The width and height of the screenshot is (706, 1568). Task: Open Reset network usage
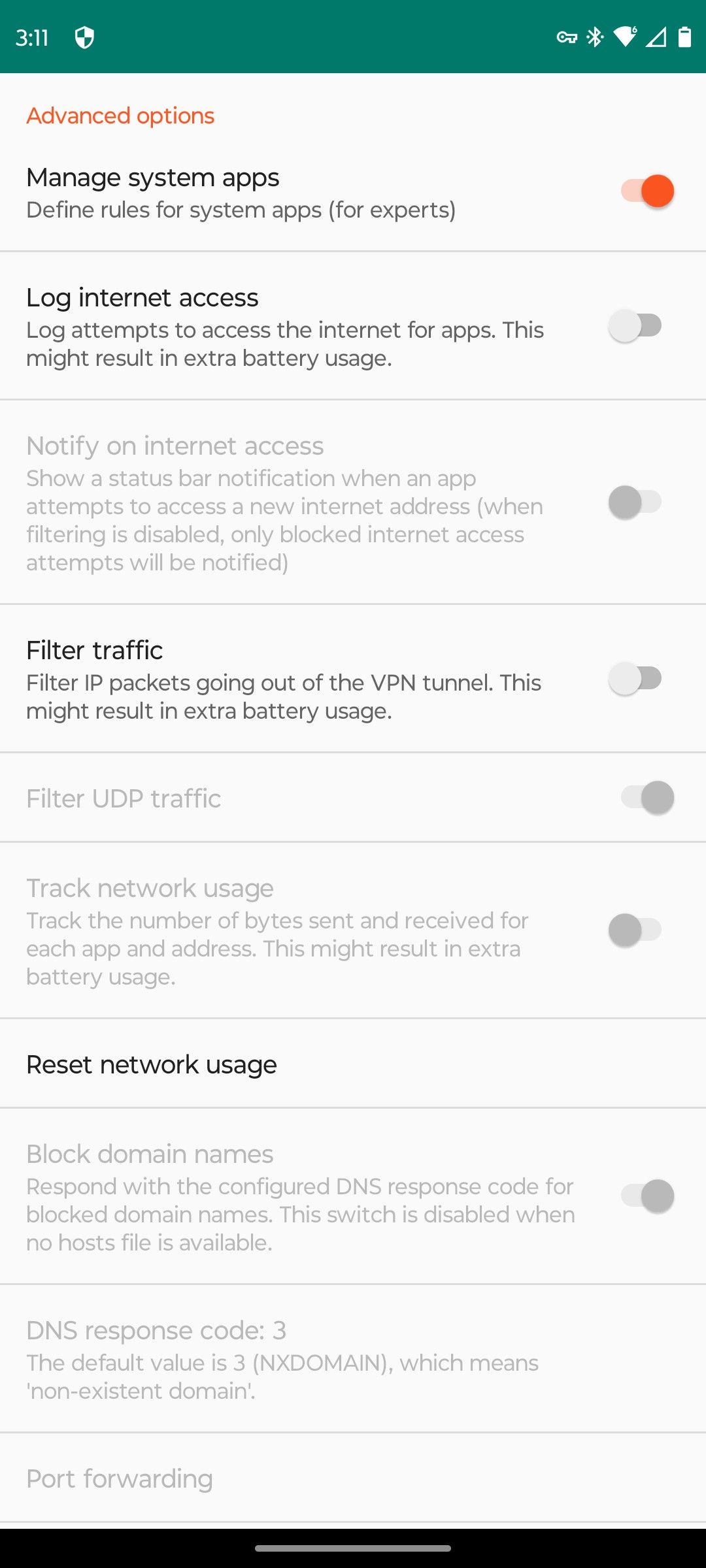tap(152, 1064)
